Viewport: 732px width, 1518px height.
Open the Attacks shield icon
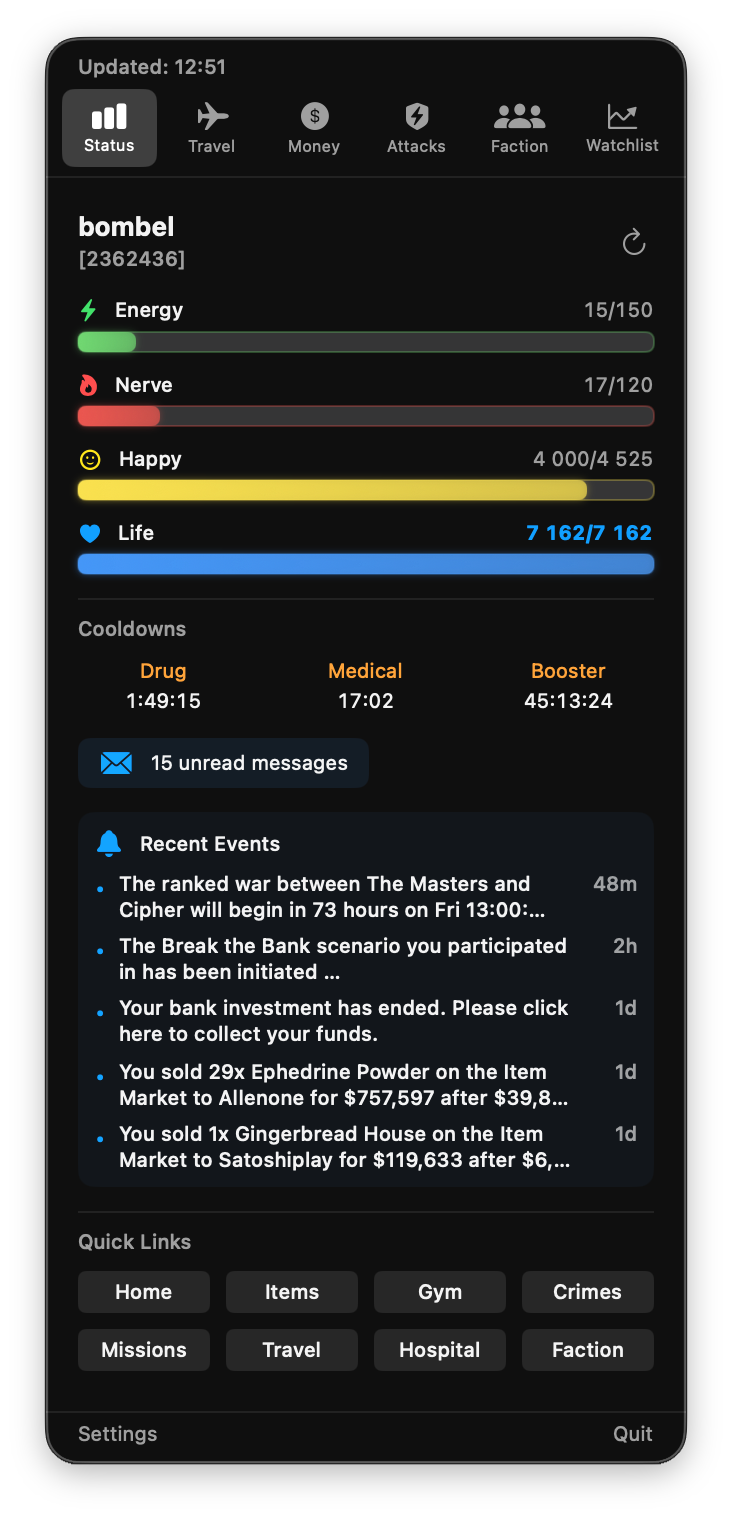[x=416, y=116]
